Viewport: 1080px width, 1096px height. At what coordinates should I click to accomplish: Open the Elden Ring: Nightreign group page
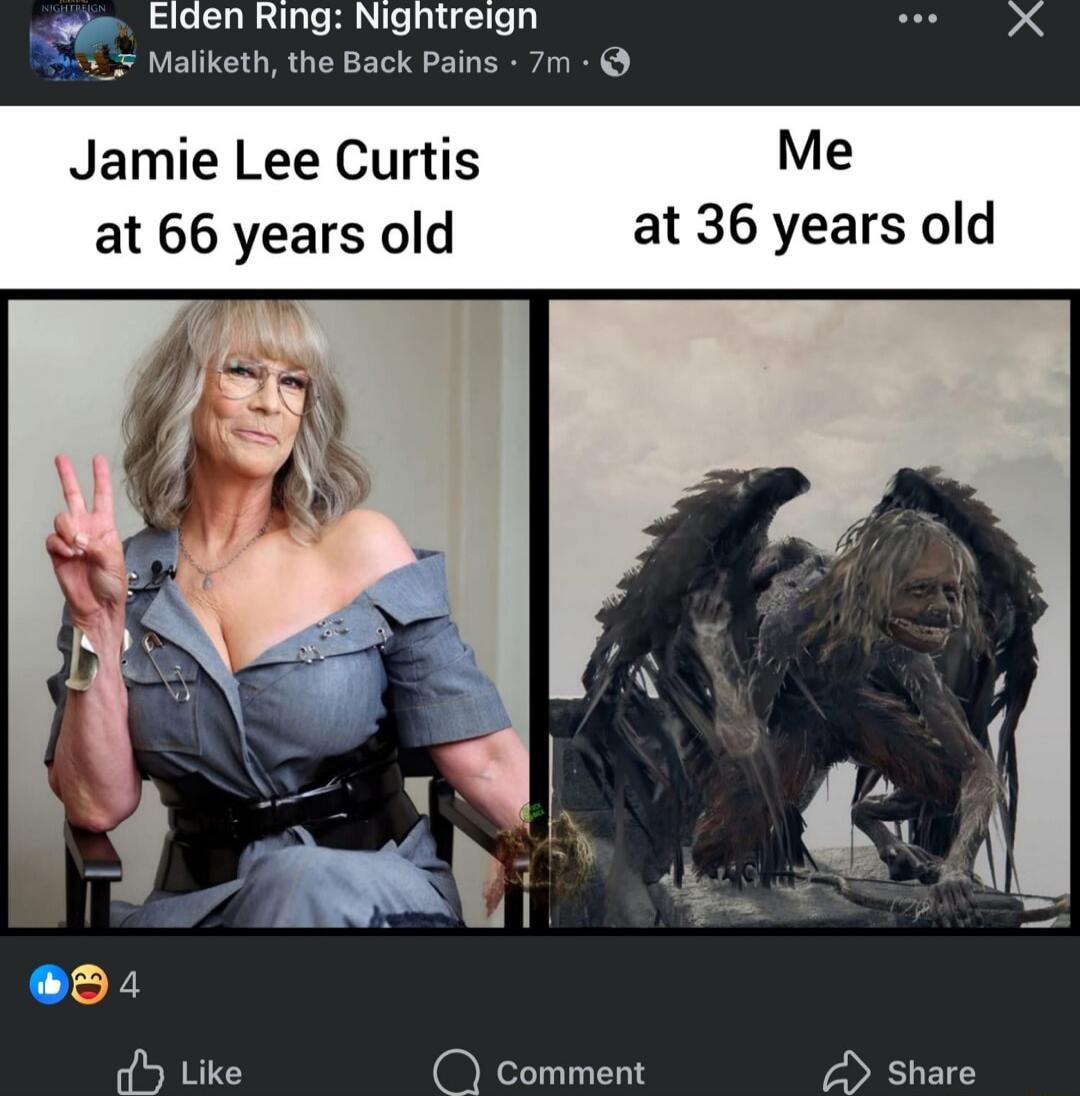tap(343, 17)
